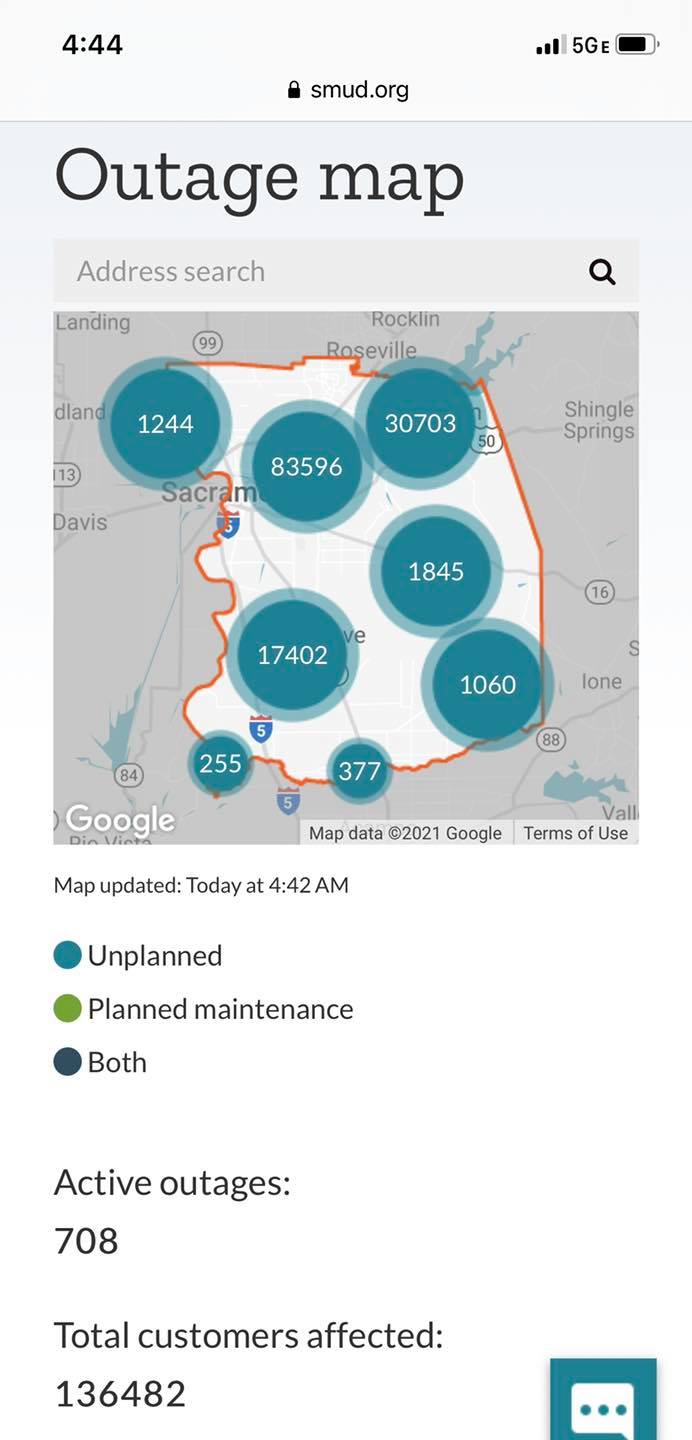Screen dimensions: 692x1440
Task: Open the 83596 outage cluster
Action: [x=306, y=466]
